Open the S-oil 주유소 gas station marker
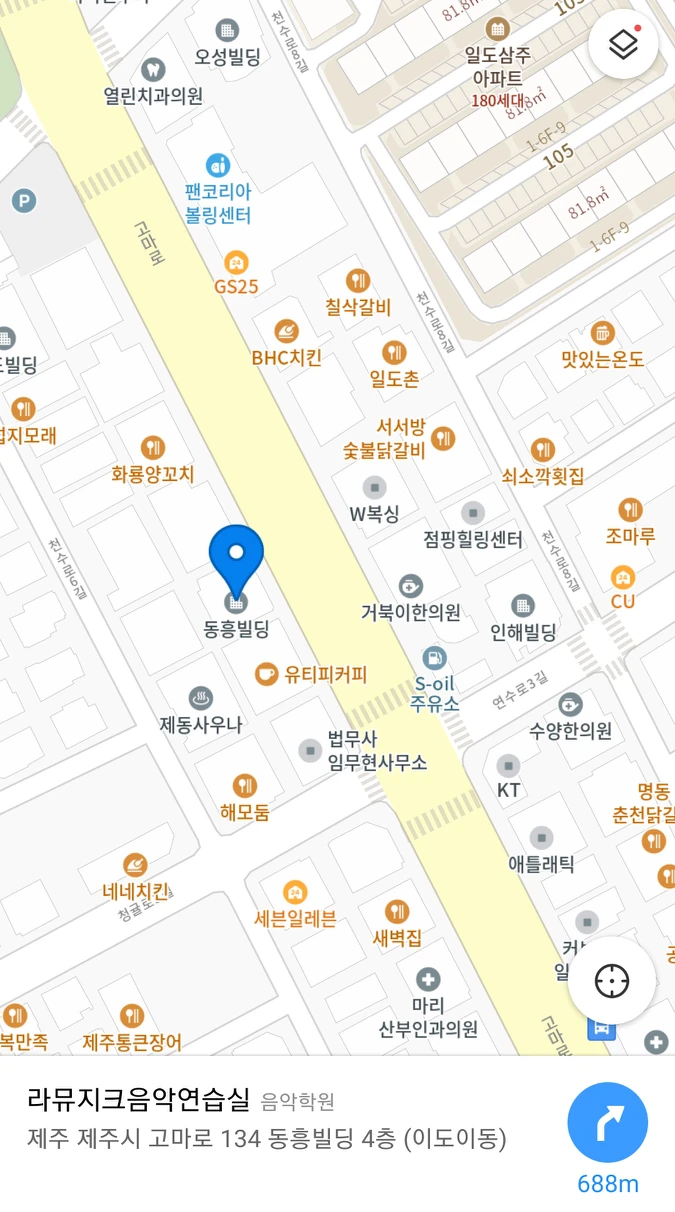The image size is (675, 1212). point(434,658)
